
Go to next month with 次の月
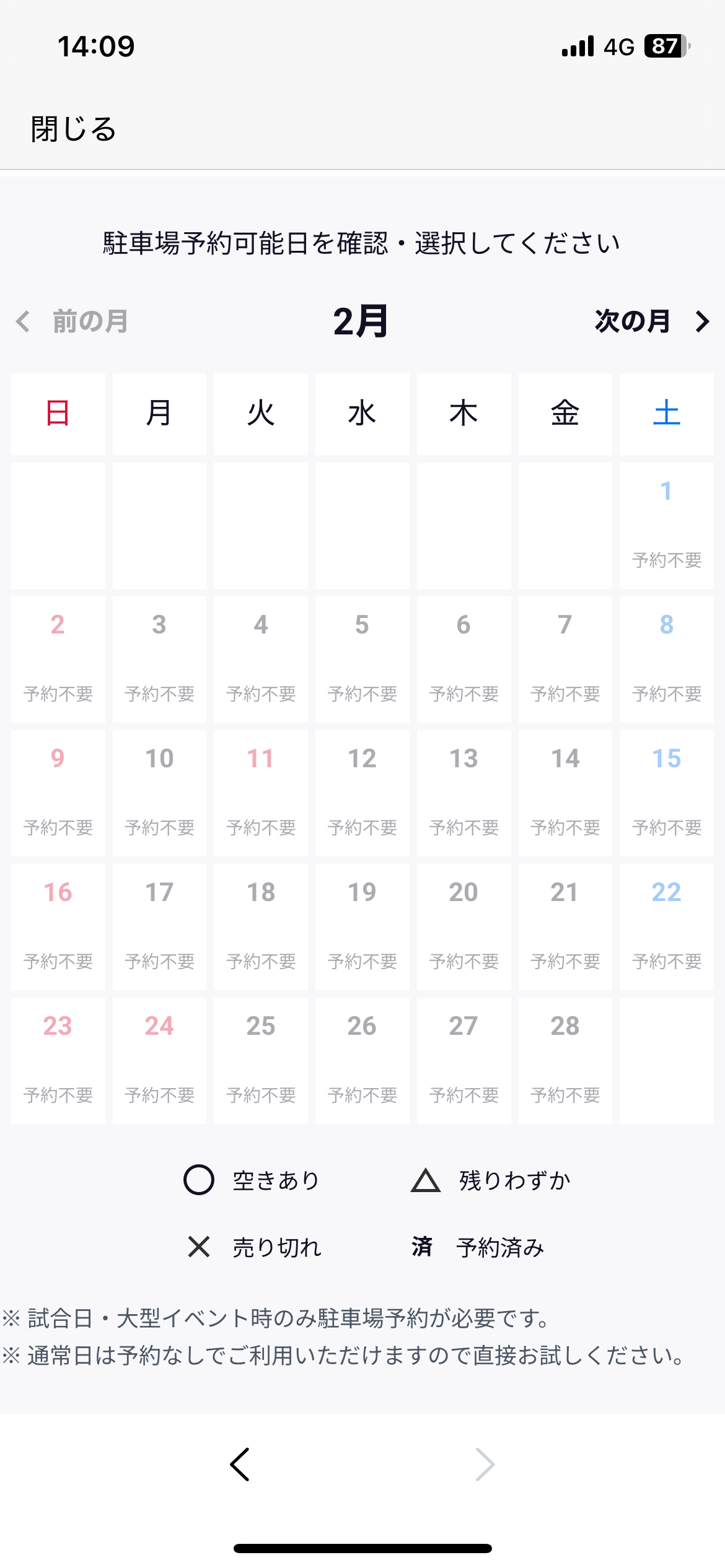coord(652,321)
